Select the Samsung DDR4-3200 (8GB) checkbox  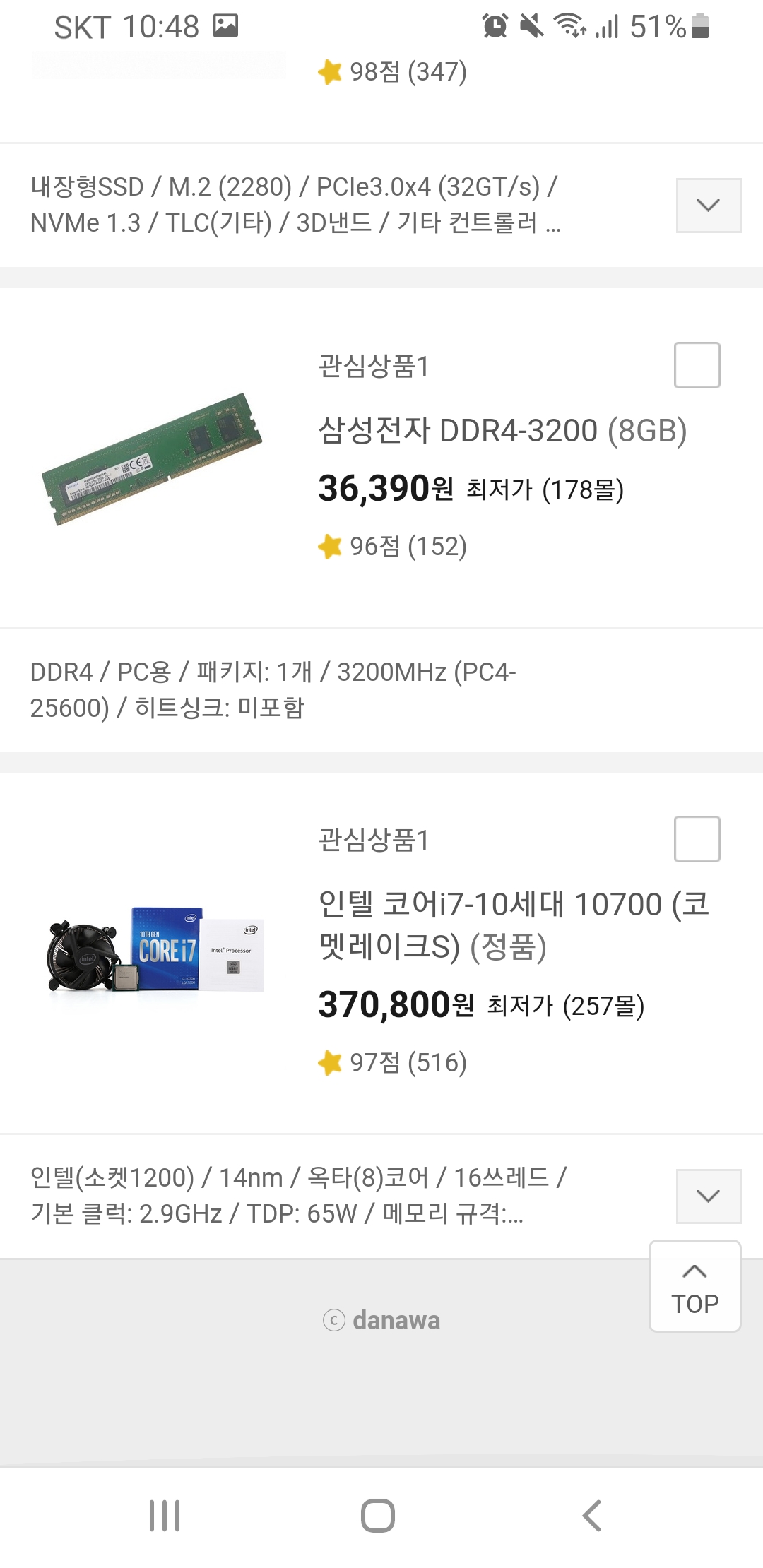click(697, 365)
